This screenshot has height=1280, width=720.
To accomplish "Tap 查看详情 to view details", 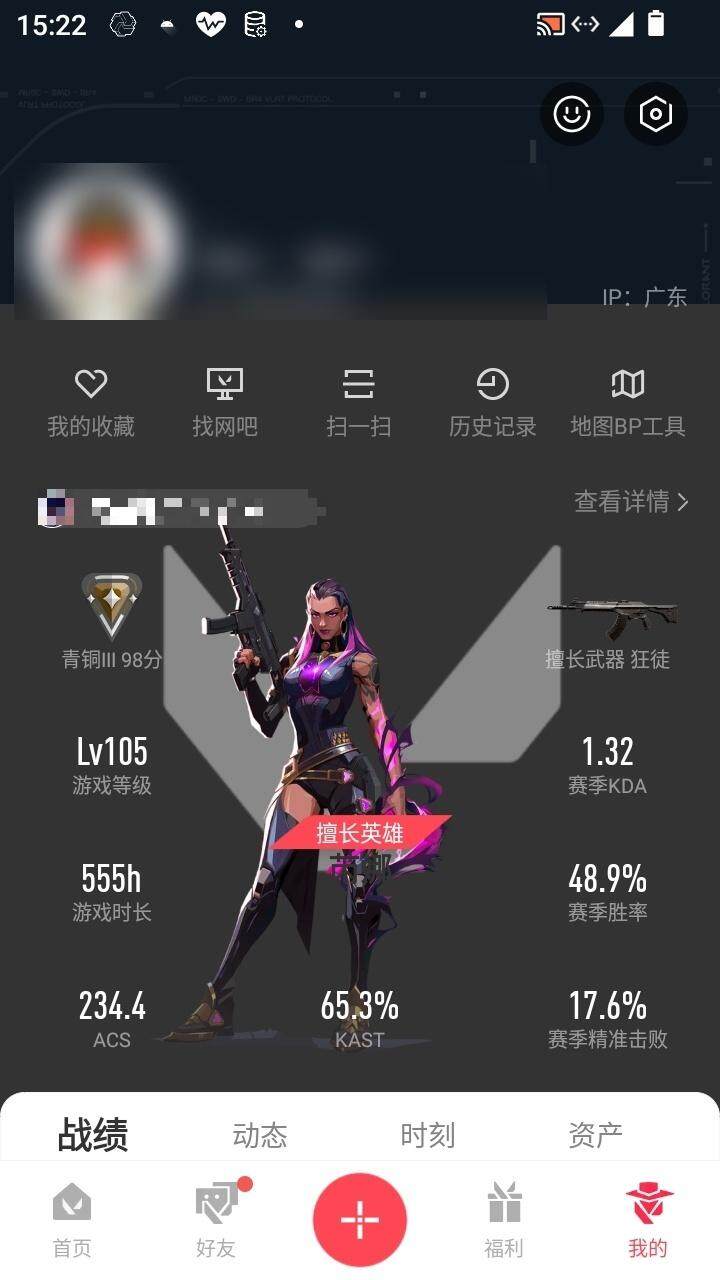I will [x=631, y=501].
